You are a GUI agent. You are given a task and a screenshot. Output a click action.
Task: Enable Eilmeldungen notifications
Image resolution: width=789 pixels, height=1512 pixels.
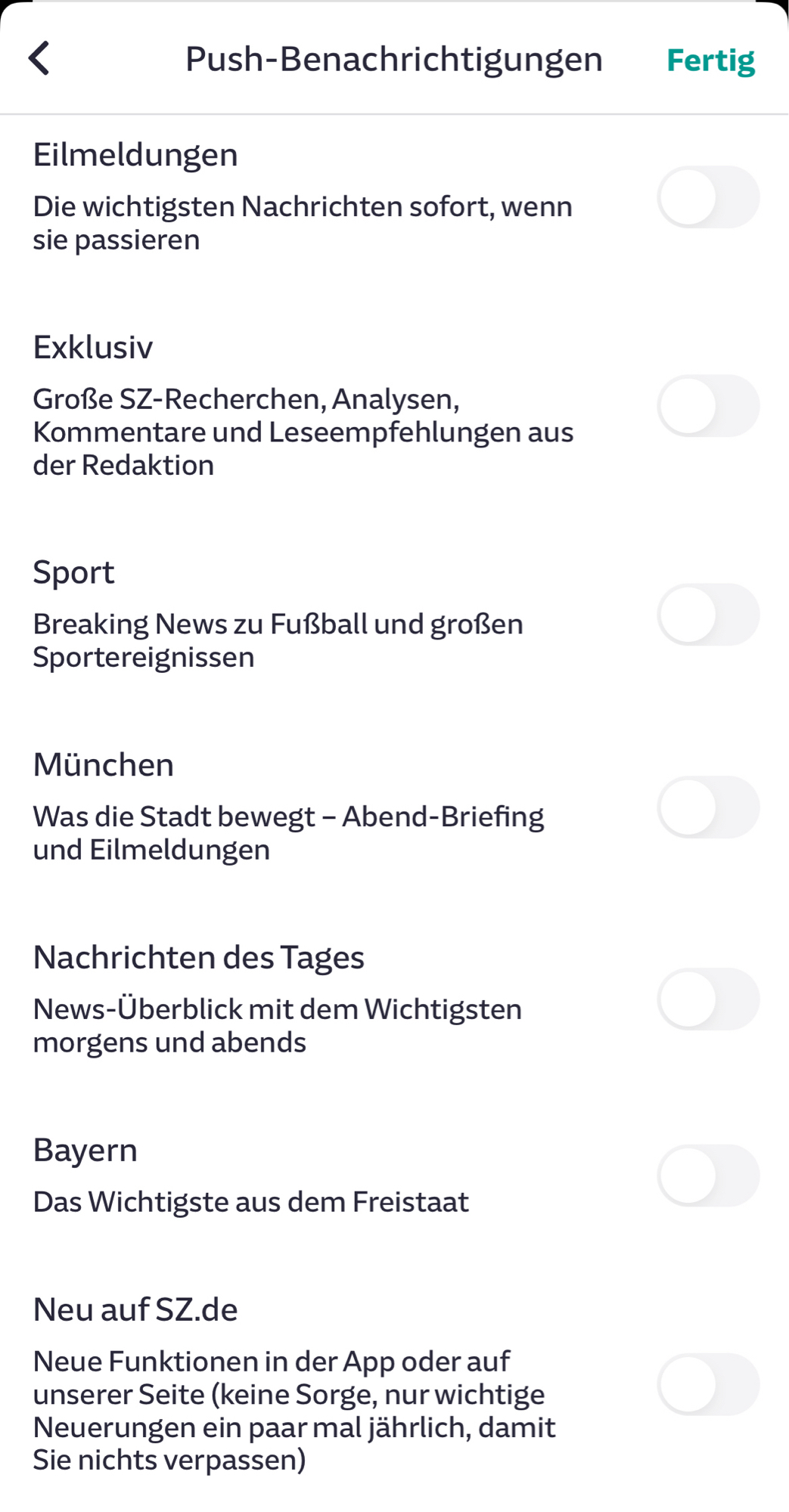[x=708, y=197]
